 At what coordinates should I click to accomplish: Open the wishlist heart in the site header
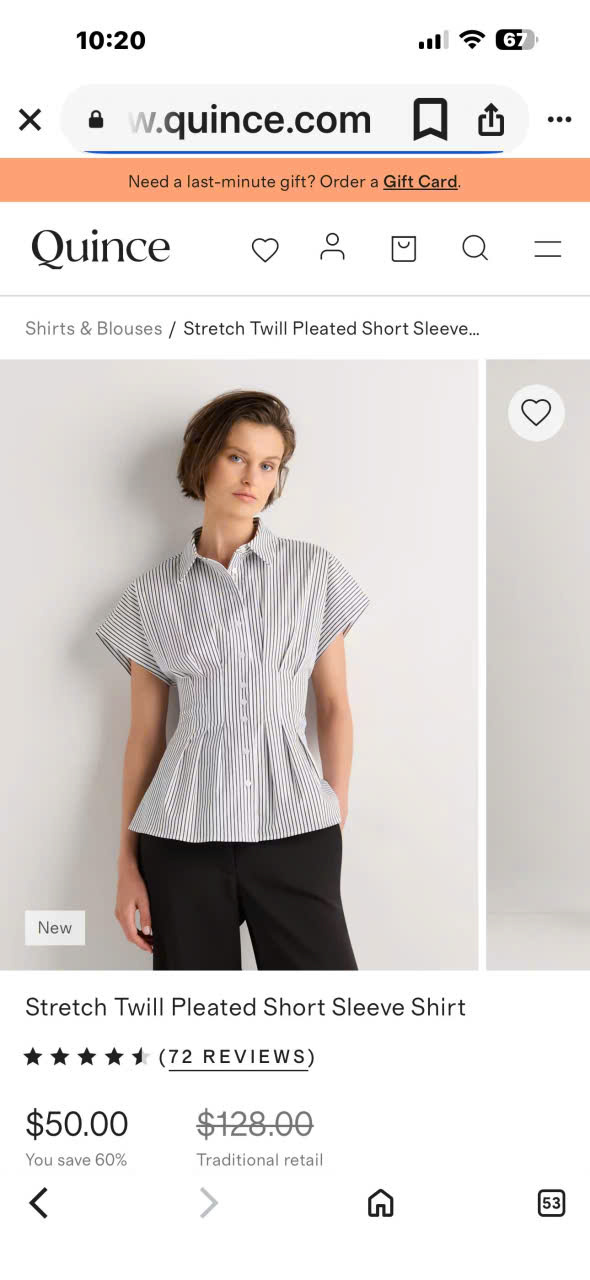(x=265, y=250)
